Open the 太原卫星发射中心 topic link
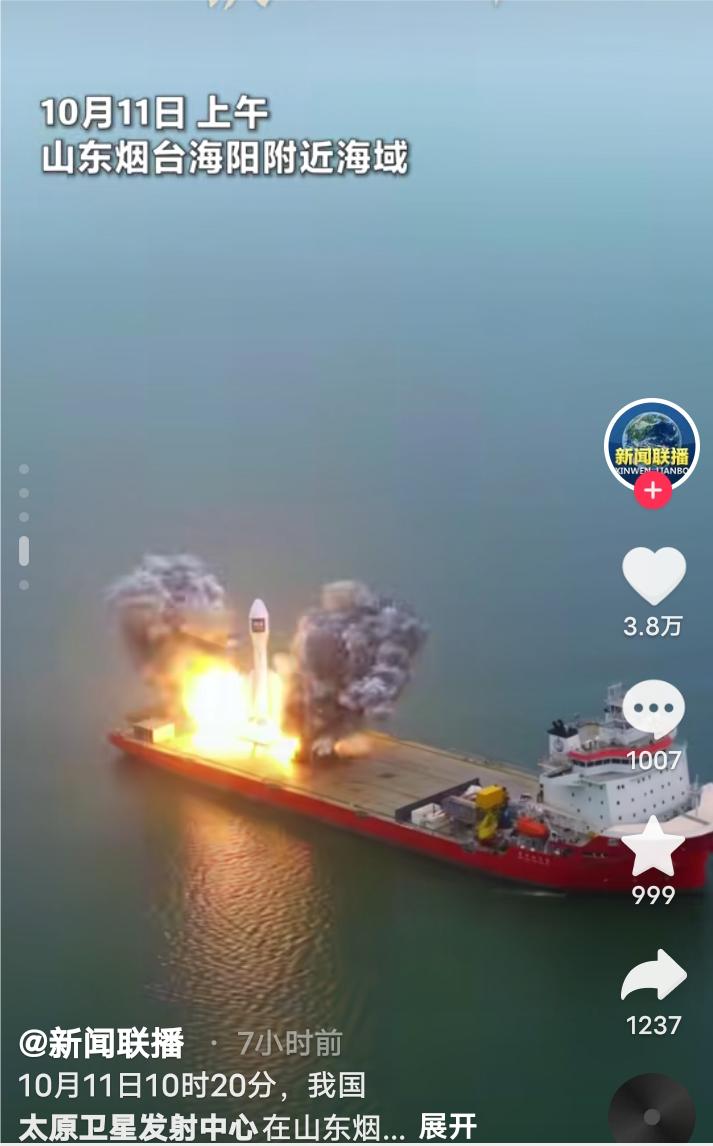This screenshot has height=1146, width=713. point(138,1127)
